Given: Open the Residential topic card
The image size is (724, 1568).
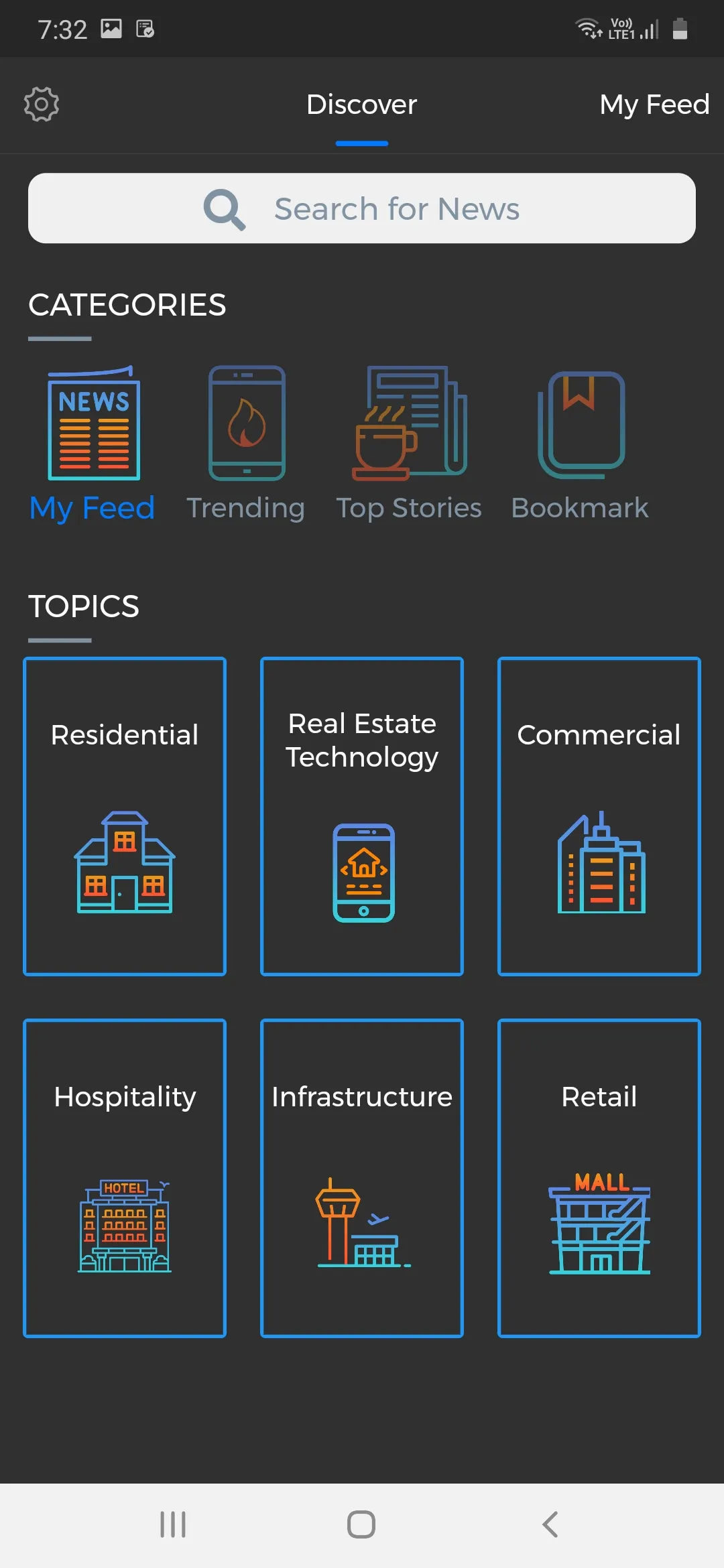Looking at the screenshot, I should (125, 816).
